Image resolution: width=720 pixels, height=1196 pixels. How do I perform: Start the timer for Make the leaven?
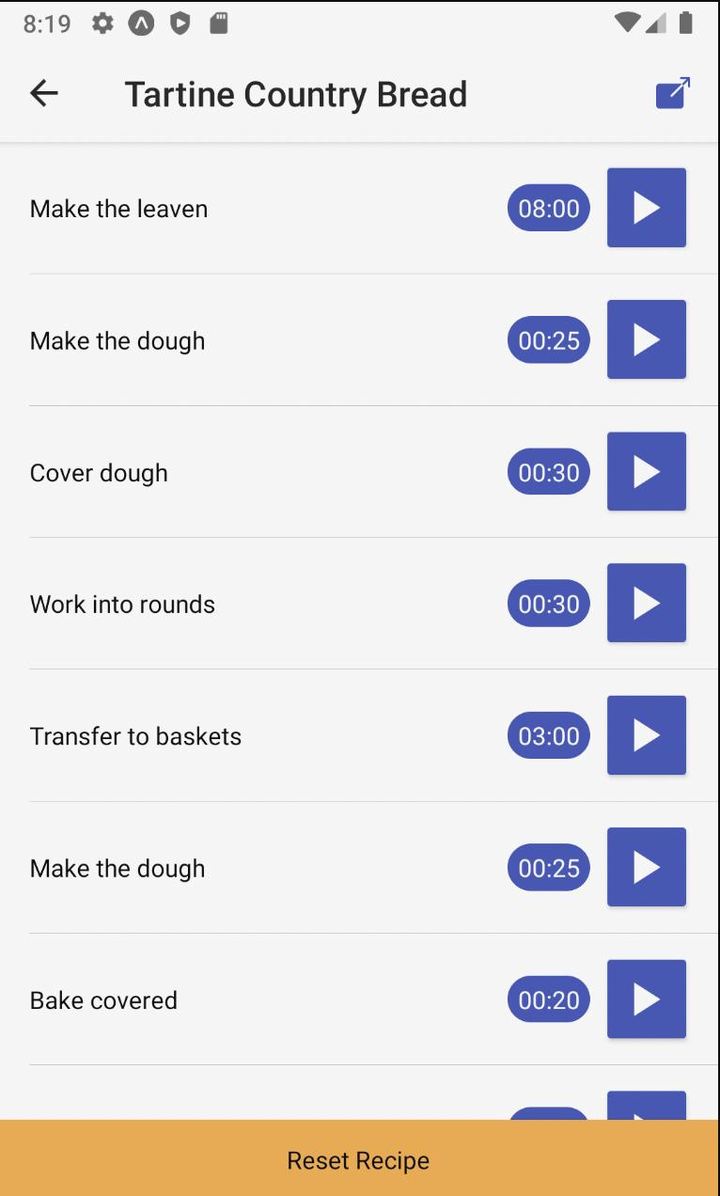[646, 208]
